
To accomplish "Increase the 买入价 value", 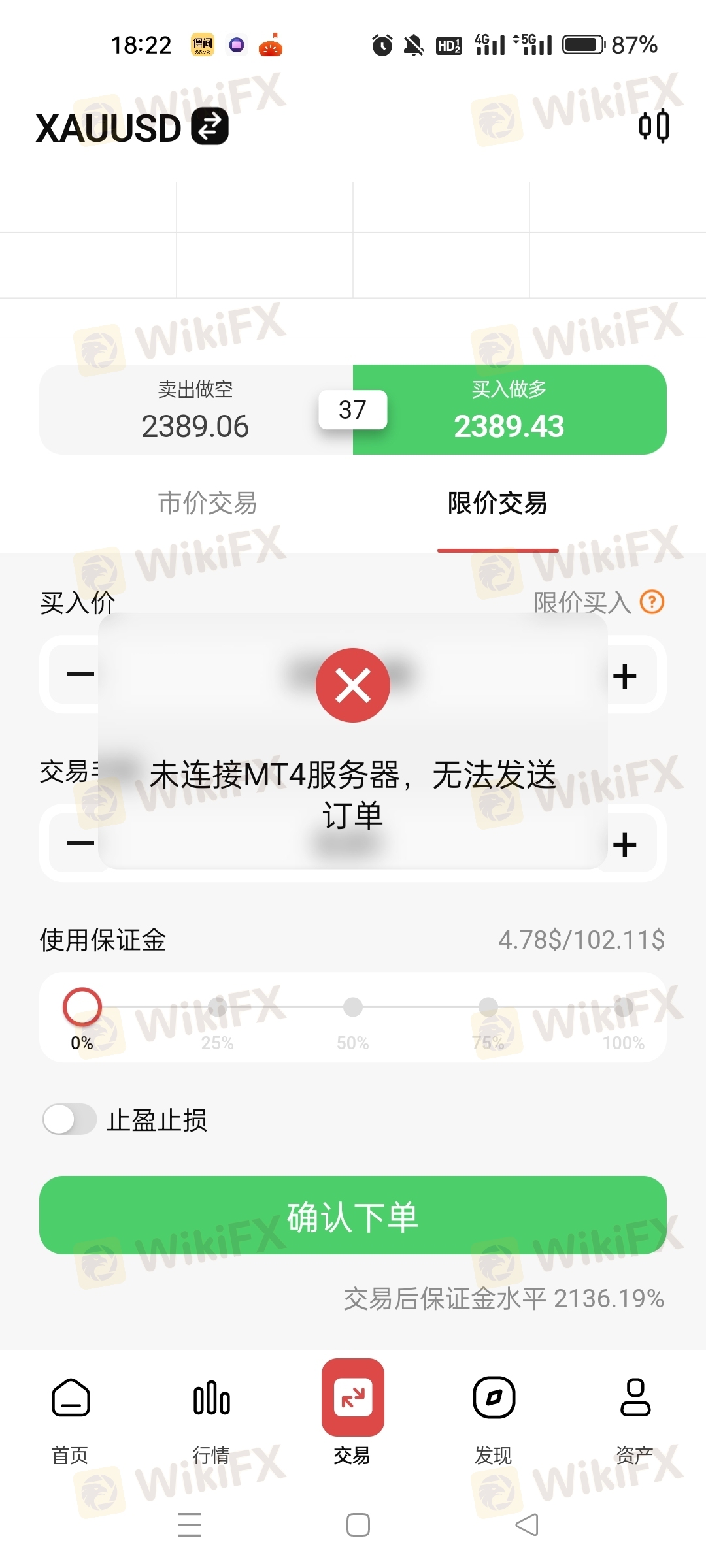I will point(625,676).
